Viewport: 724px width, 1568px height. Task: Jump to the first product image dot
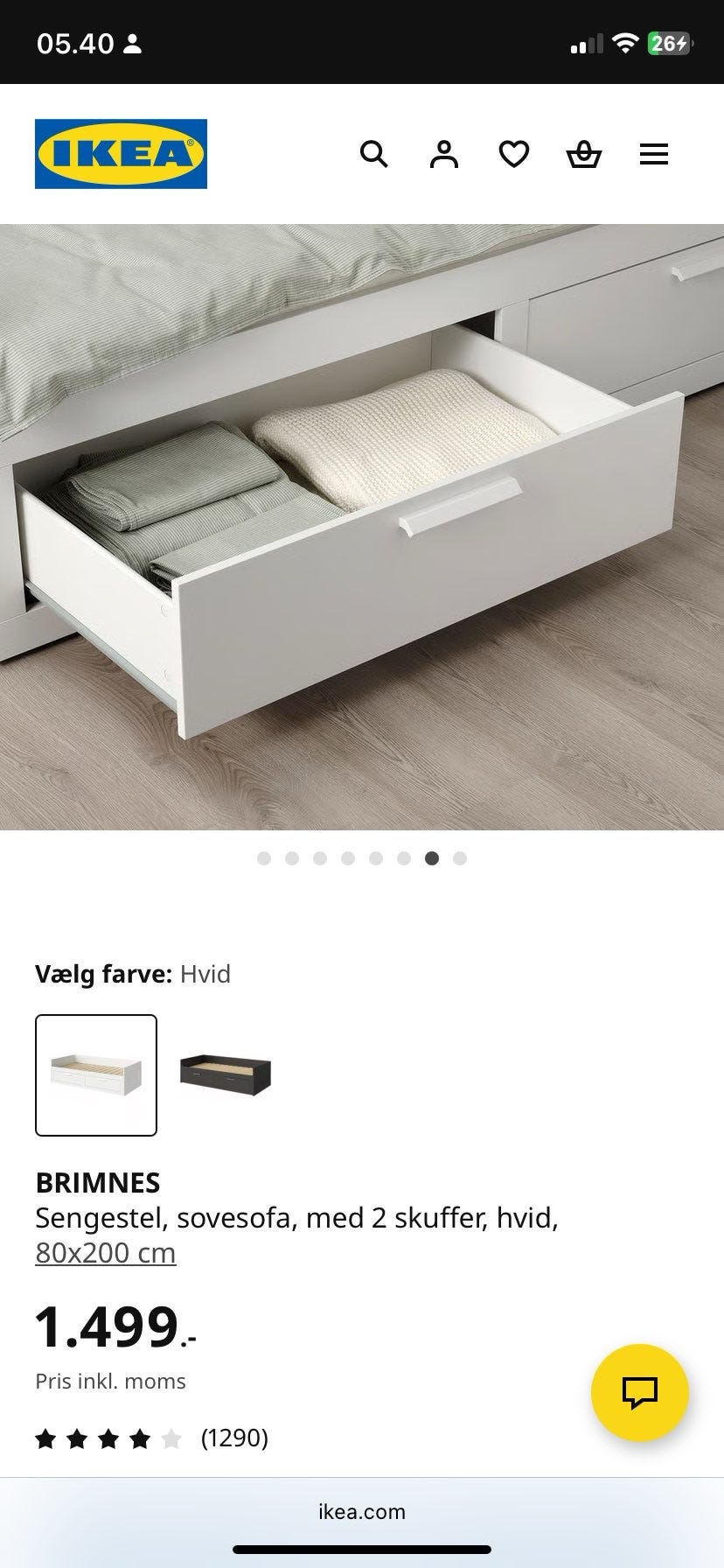[x=263, y=858]
